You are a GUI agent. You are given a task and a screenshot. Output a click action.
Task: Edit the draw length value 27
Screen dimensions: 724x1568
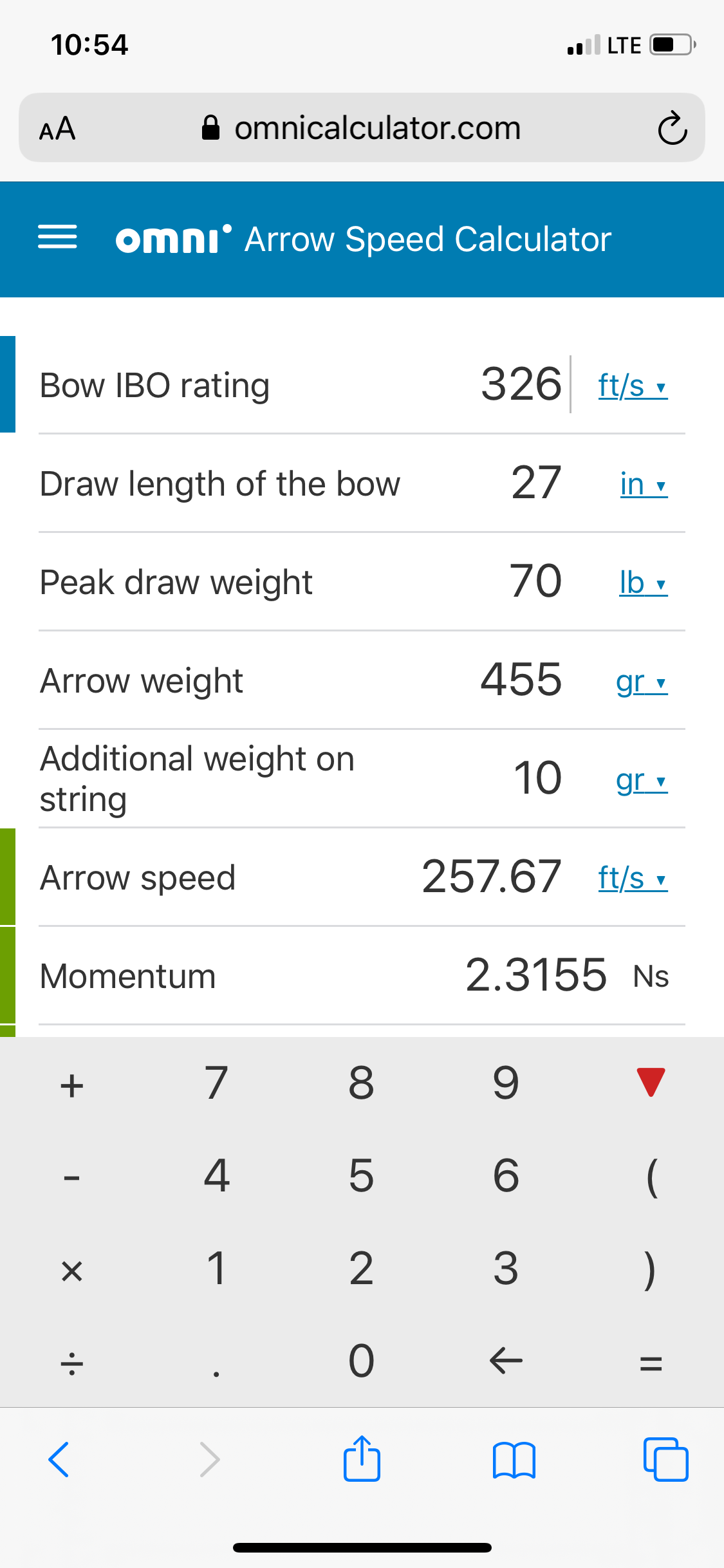[535, 483]
